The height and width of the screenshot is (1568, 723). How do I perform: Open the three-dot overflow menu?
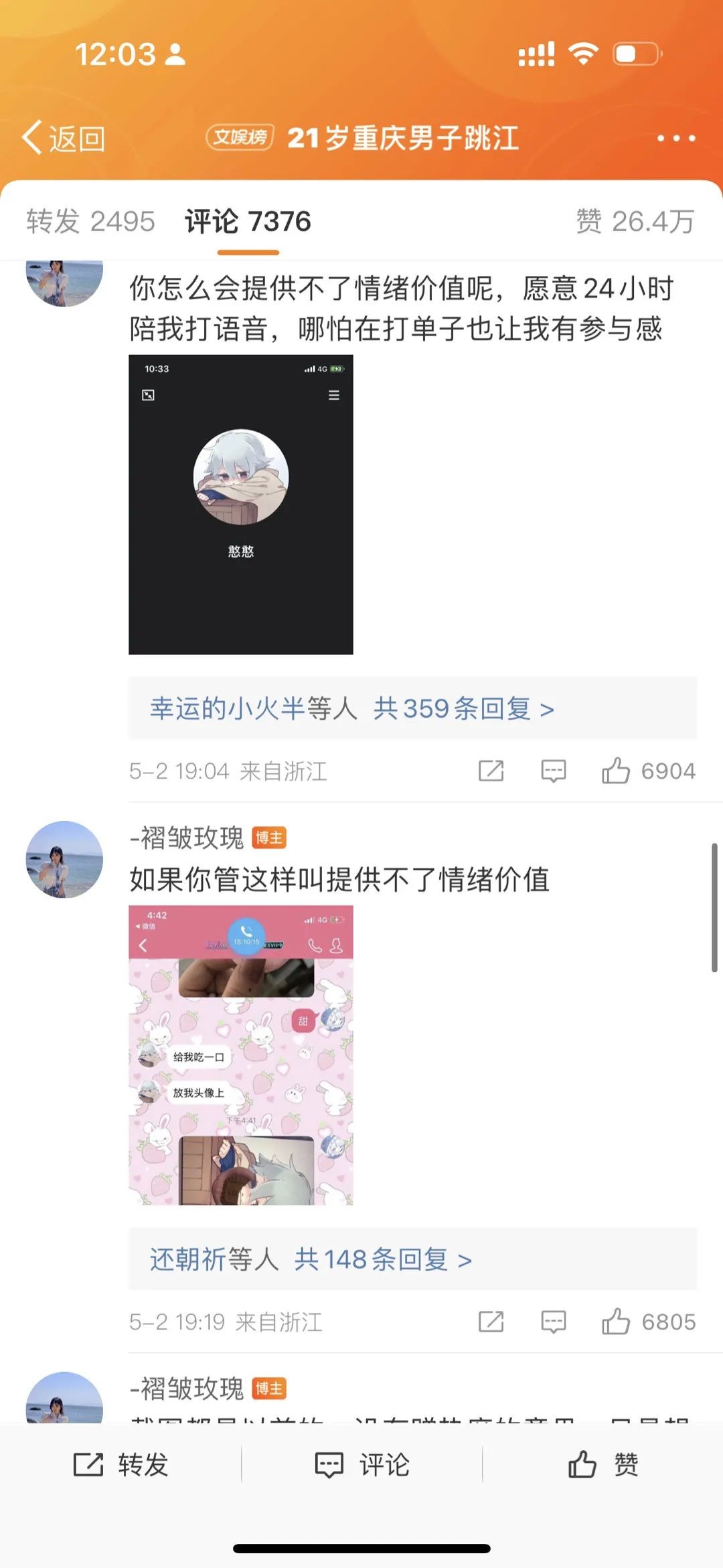[x=675, y=139]
